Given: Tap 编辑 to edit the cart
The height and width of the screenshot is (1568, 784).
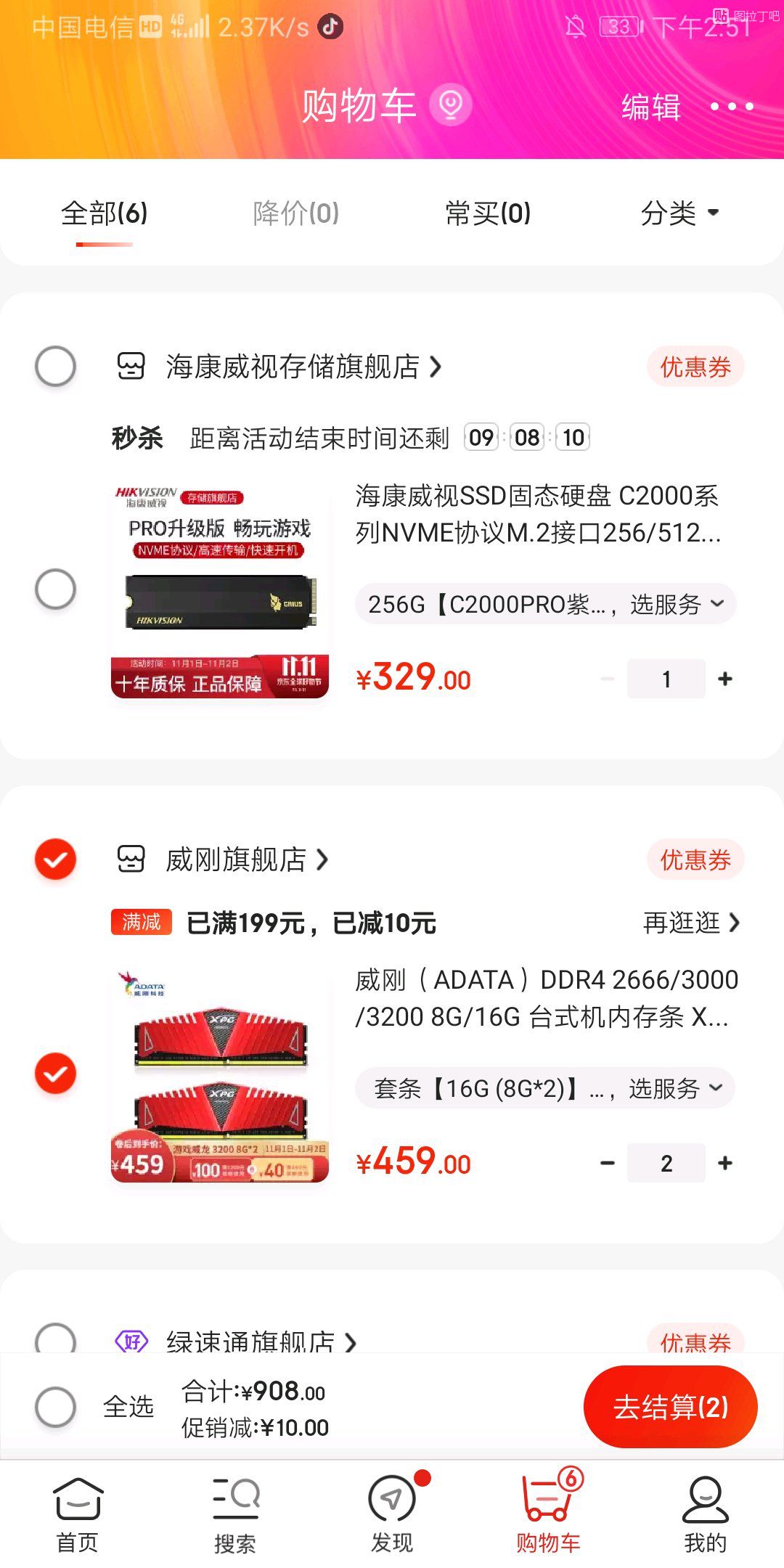Looking at the screenshot, I should click(651, 107).
